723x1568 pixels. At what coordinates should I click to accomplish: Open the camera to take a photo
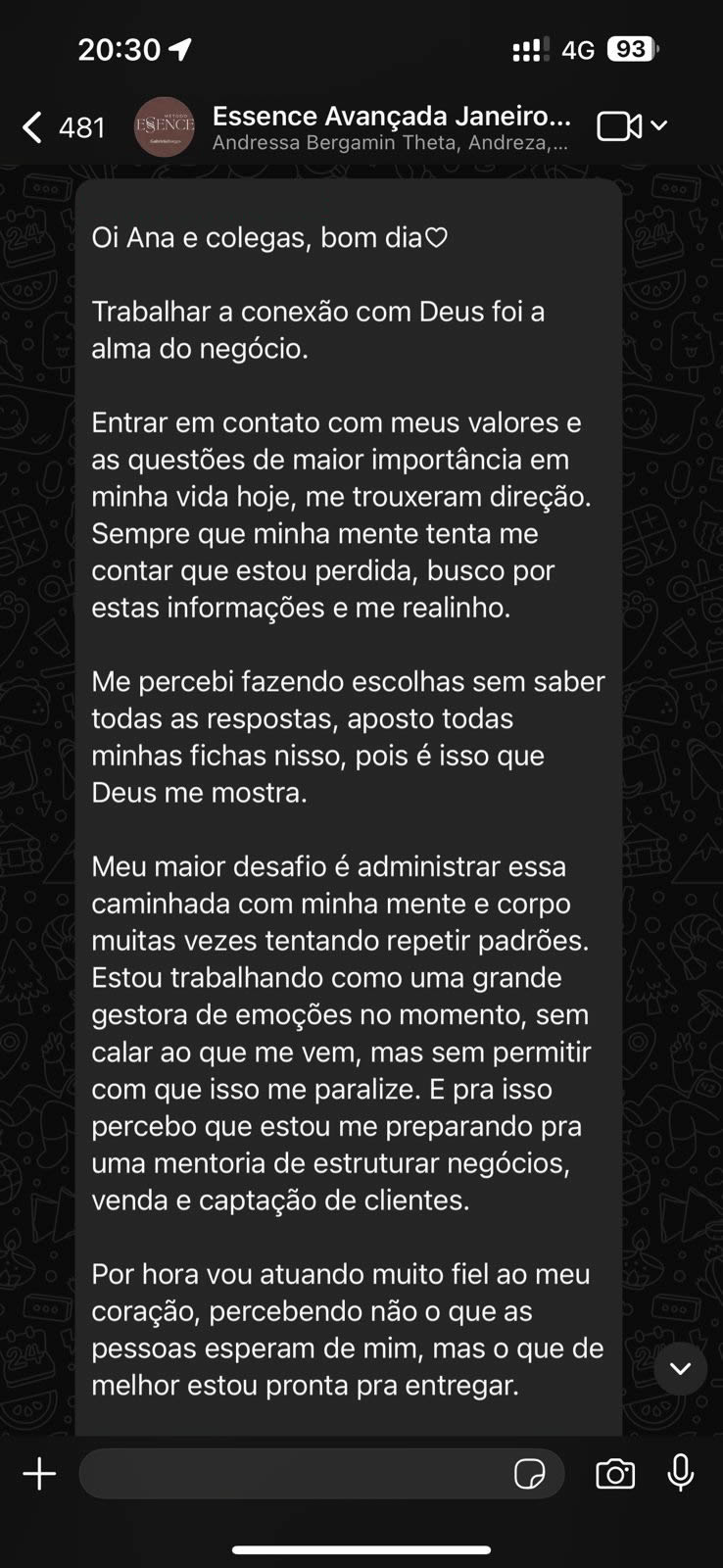click(615, 1474)
